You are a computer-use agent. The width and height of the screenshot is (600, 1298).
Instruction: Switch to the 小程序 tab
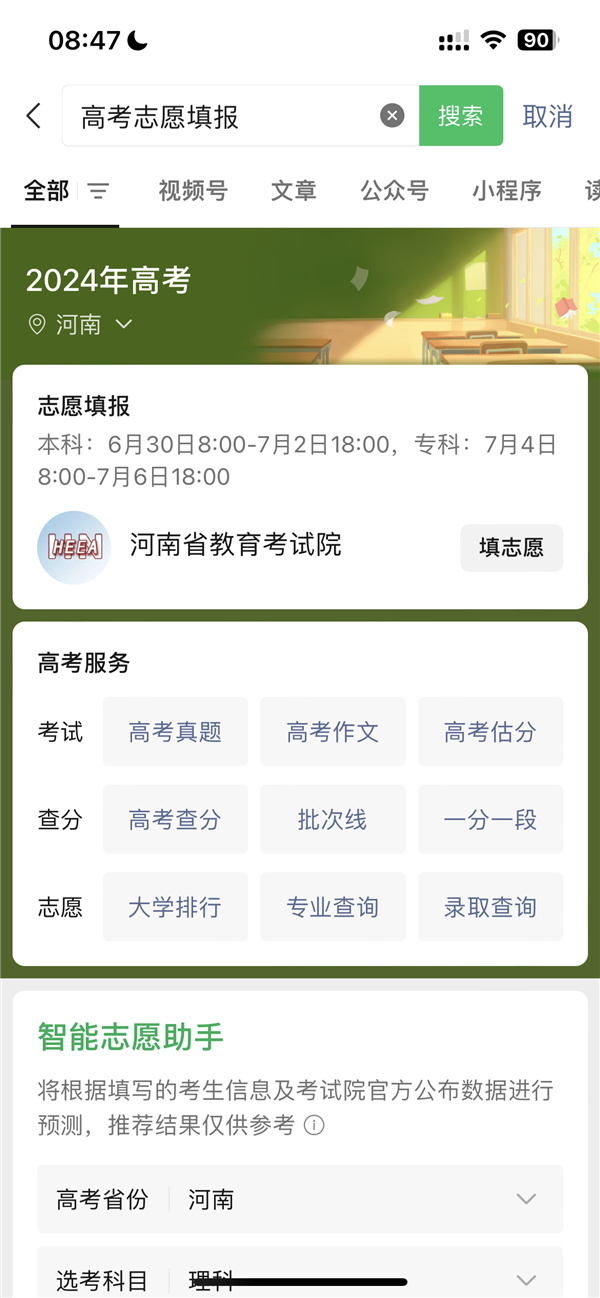coord(506,190)
